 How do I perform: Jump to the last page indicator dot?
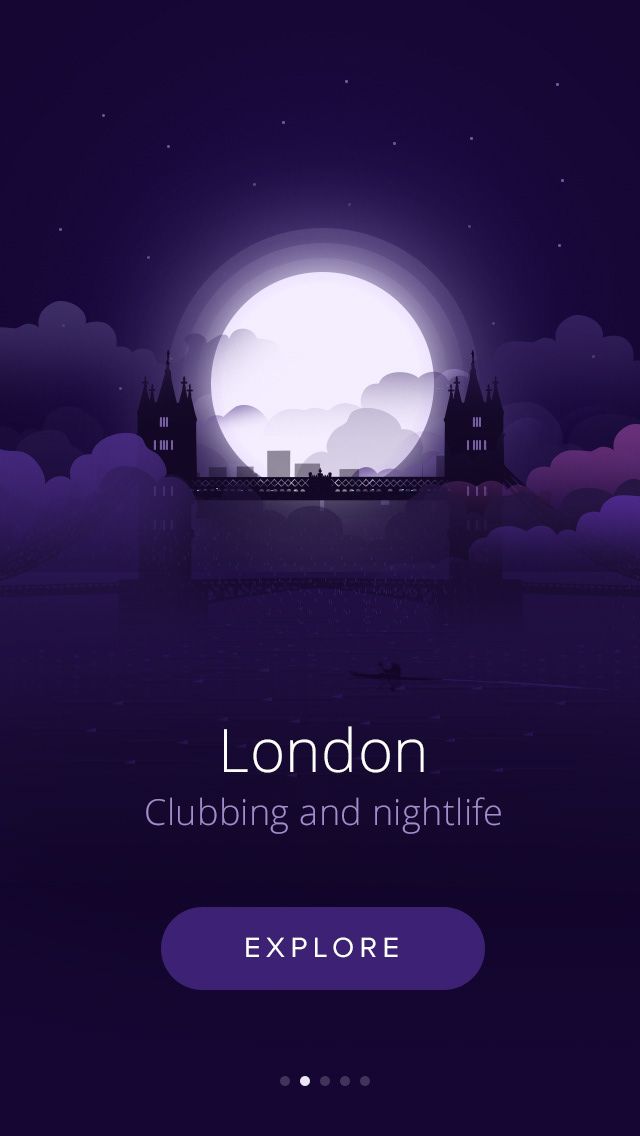(x=365, y=1081)
